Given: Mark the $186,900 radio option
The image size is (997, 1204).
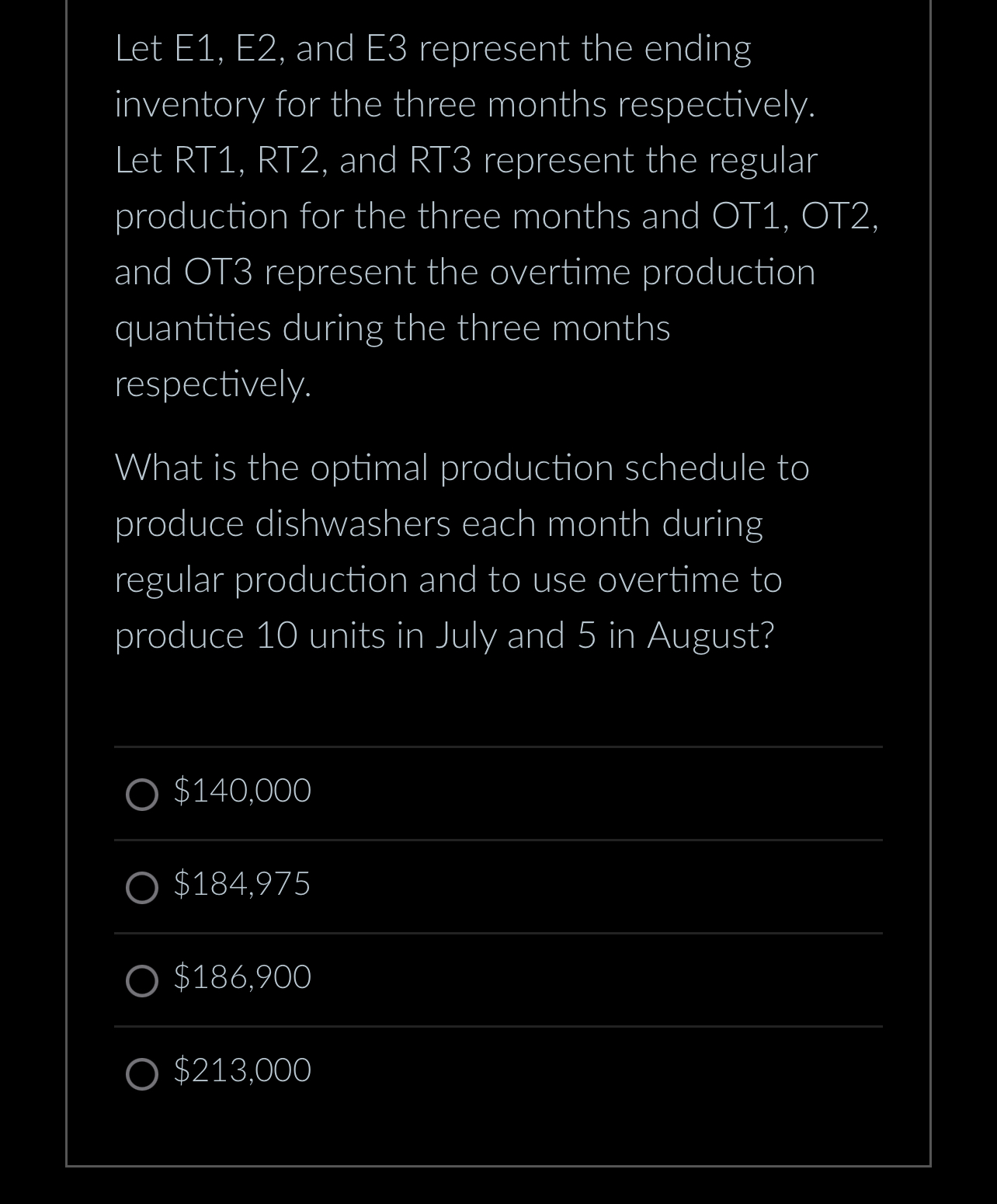Looking at the screenshot, I should (142, 980).
